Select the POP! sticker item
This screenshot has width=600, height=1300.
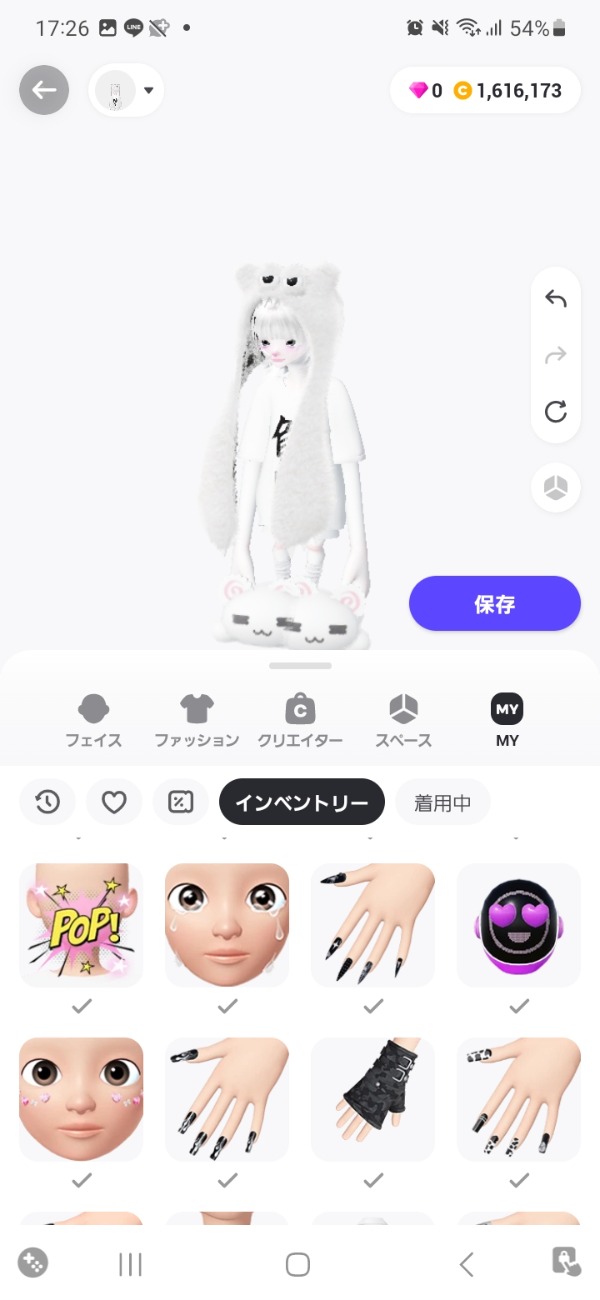click(81, 925)
